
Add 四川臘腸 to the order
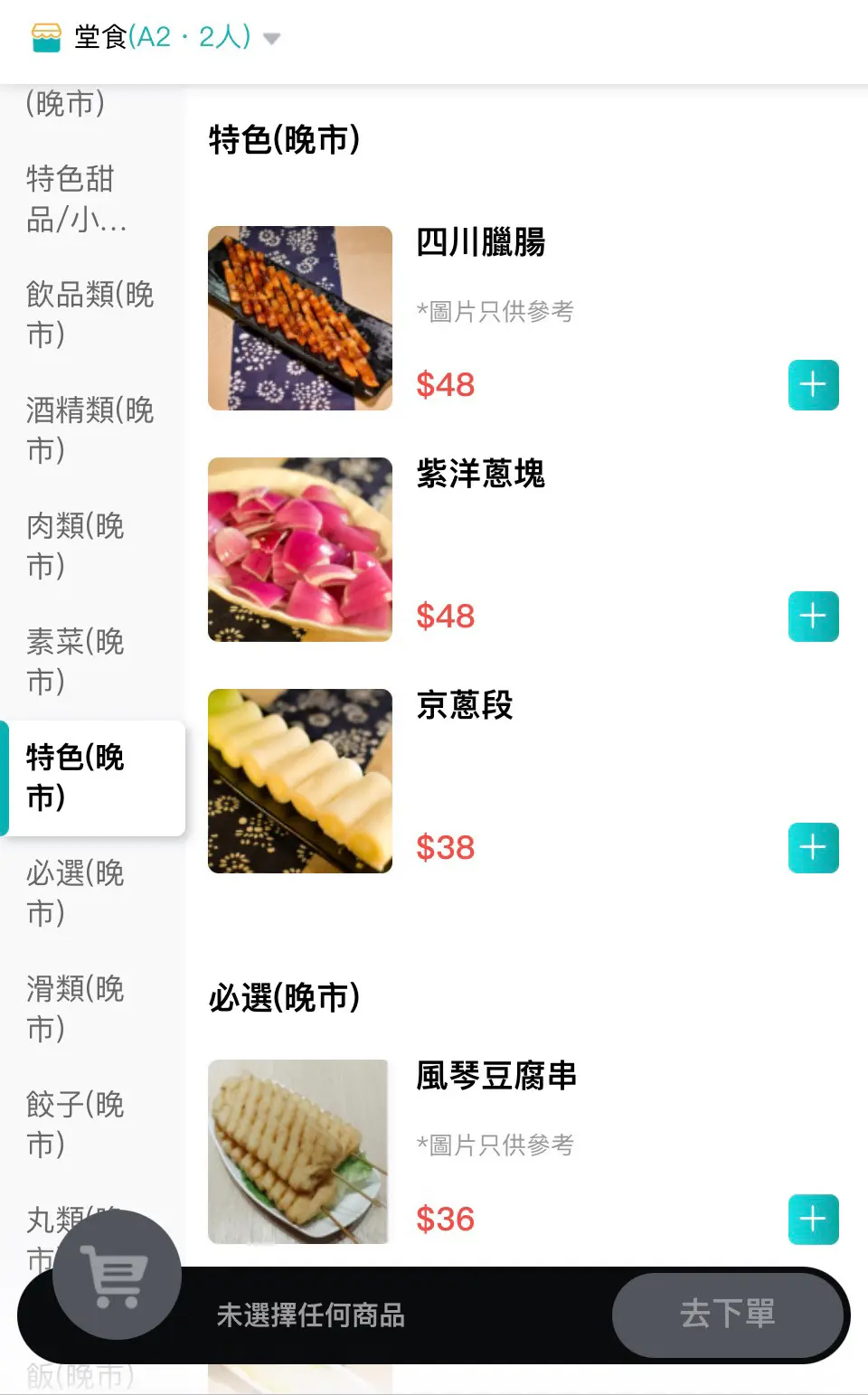point(813,385)
